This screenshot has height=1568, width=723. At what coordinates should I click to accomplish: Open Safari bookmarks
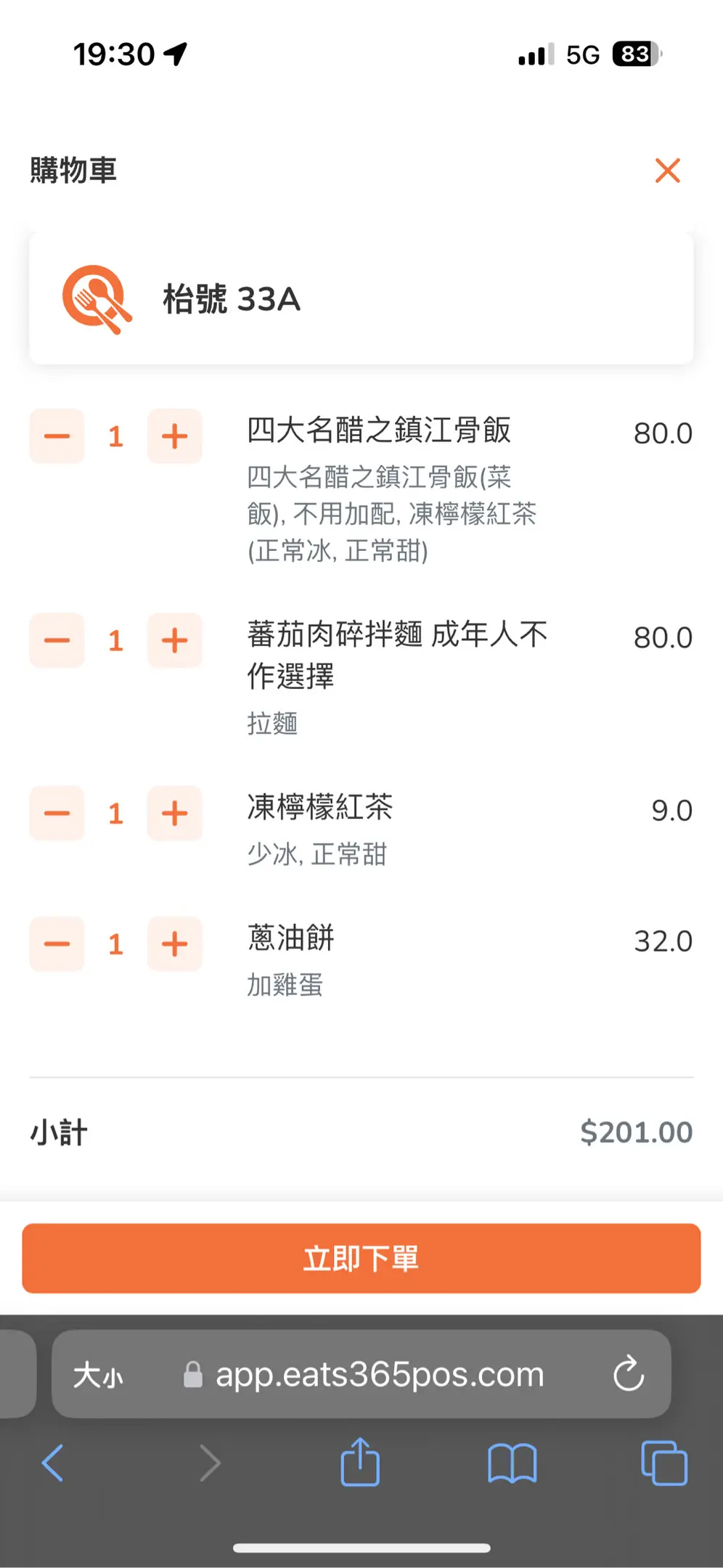point(512,1463)
